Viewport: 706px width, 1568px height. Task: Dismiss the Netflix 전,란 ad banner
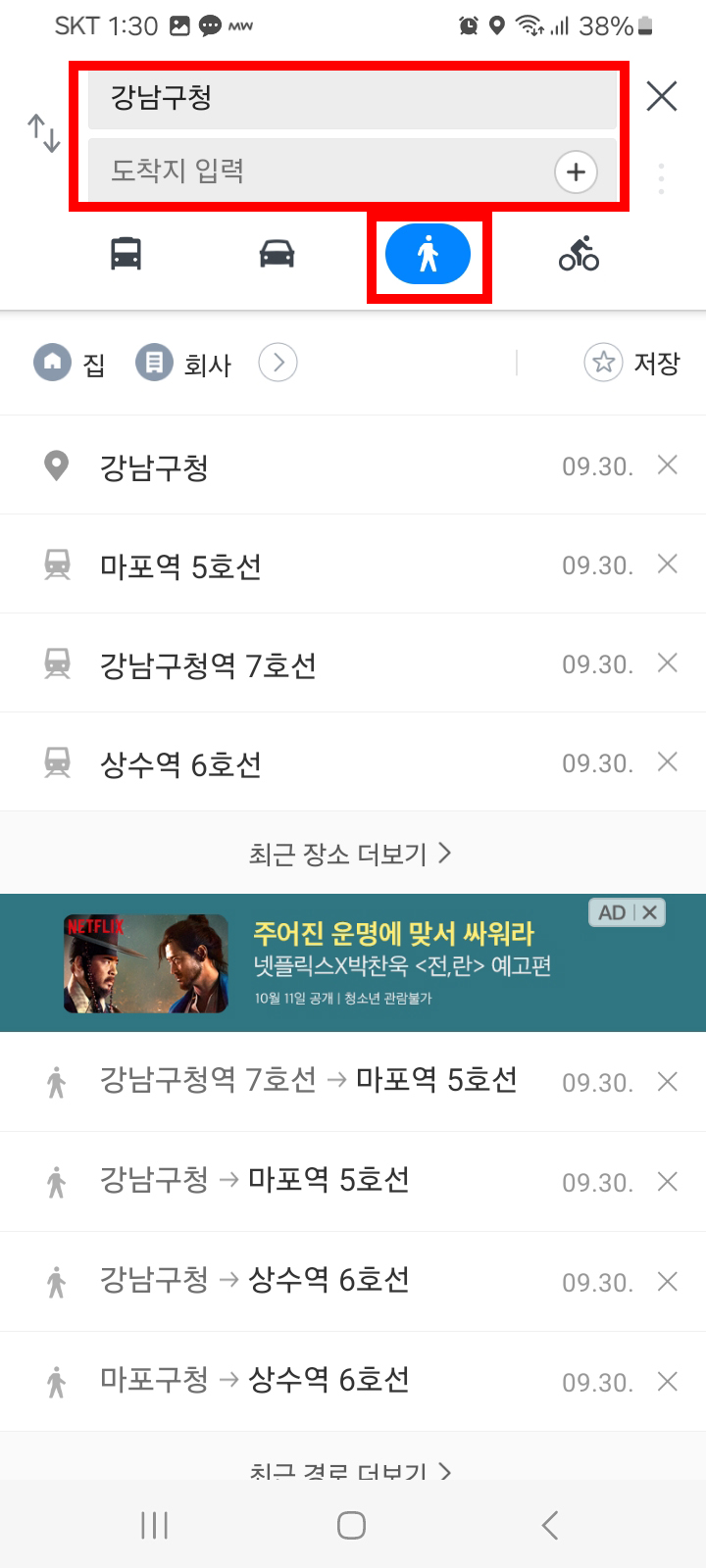pos(648,912)
